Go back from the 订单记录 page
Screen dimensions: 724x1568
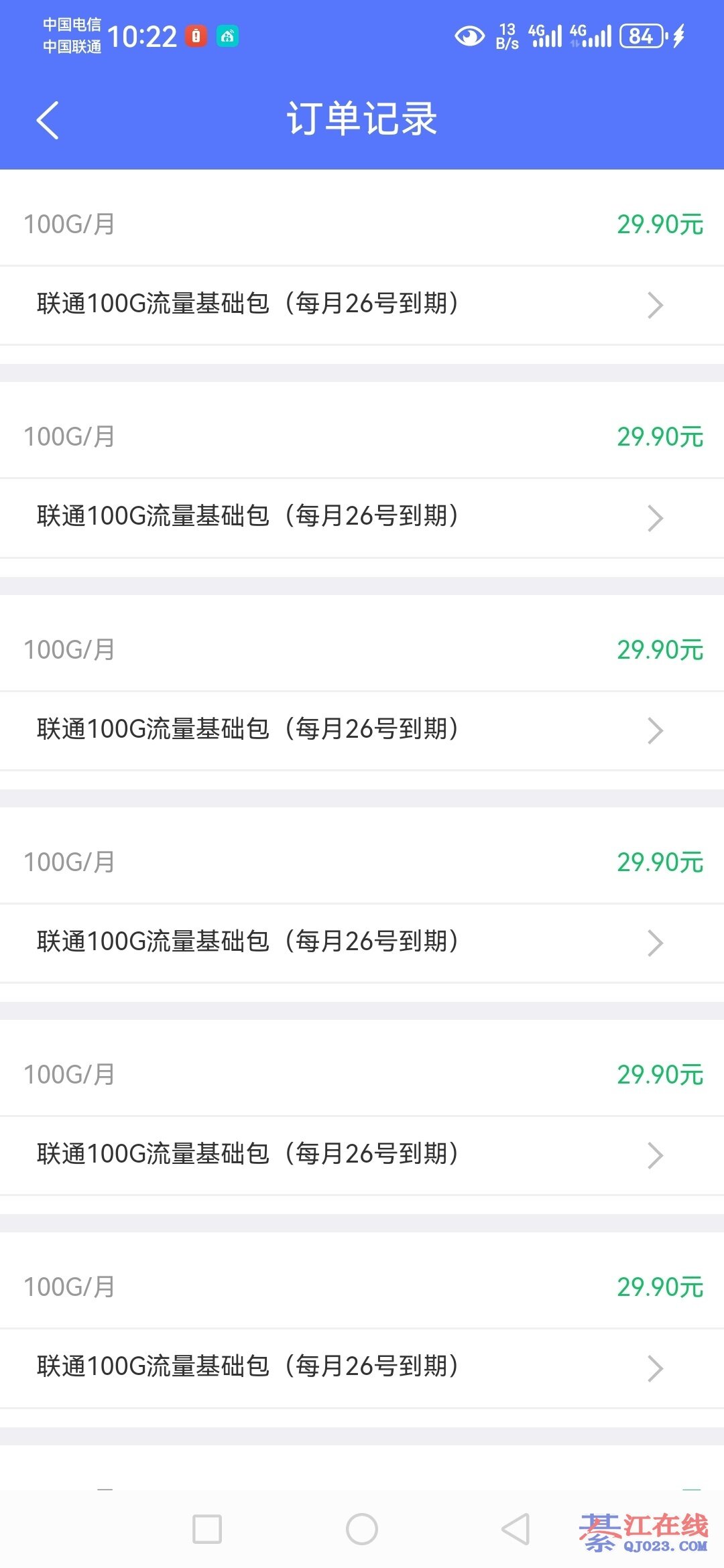click(x=48, y=121)
